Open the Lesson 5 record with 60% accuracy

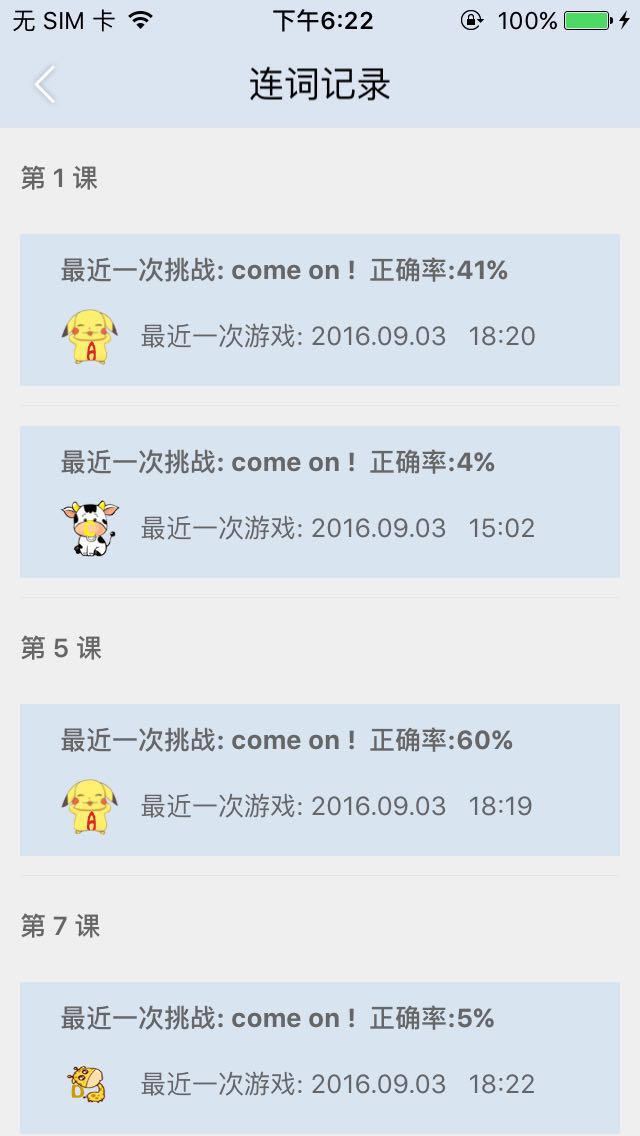coord(320,780)
